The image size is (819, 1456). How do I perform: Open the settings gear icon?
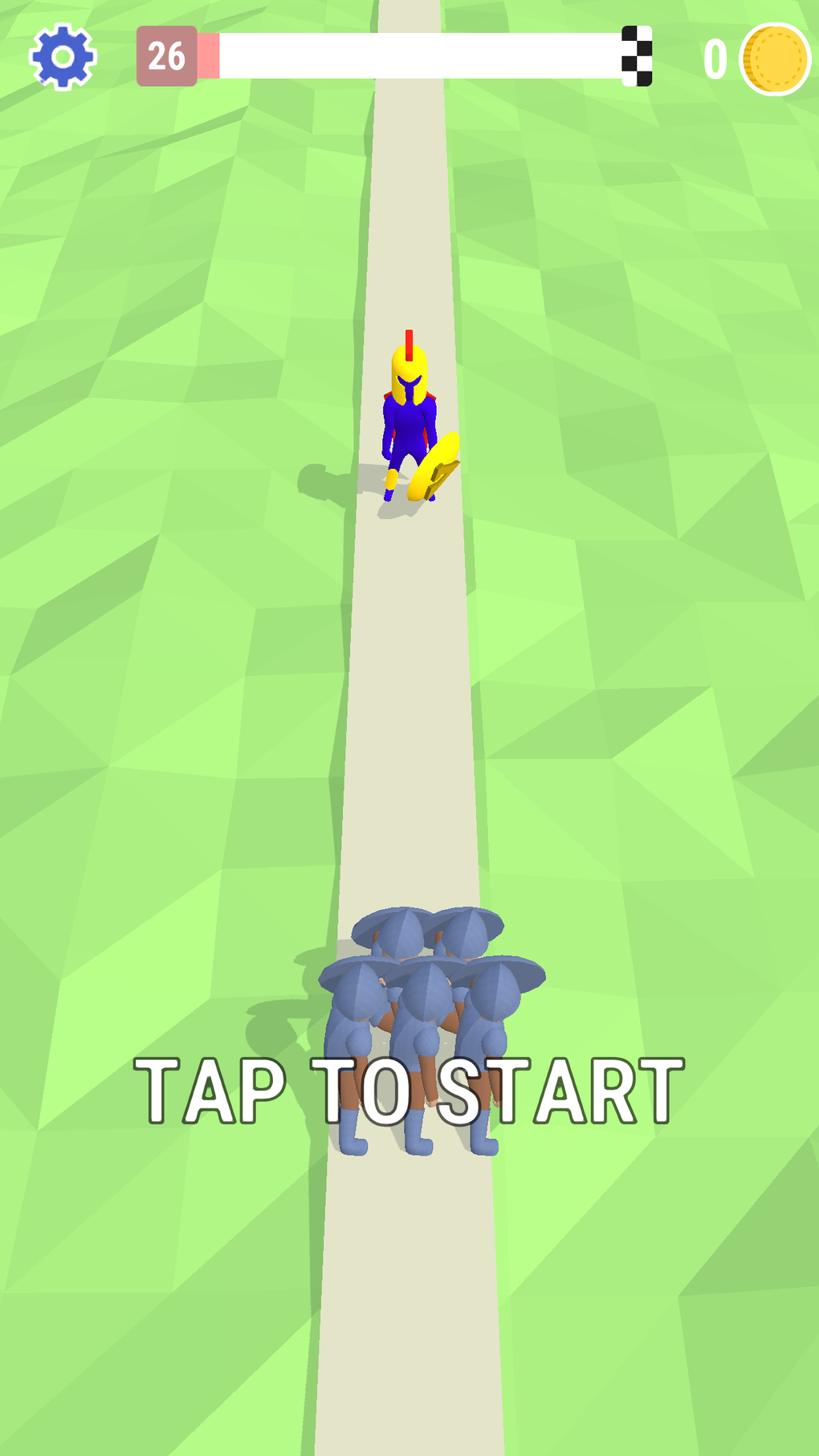point(63,56)
